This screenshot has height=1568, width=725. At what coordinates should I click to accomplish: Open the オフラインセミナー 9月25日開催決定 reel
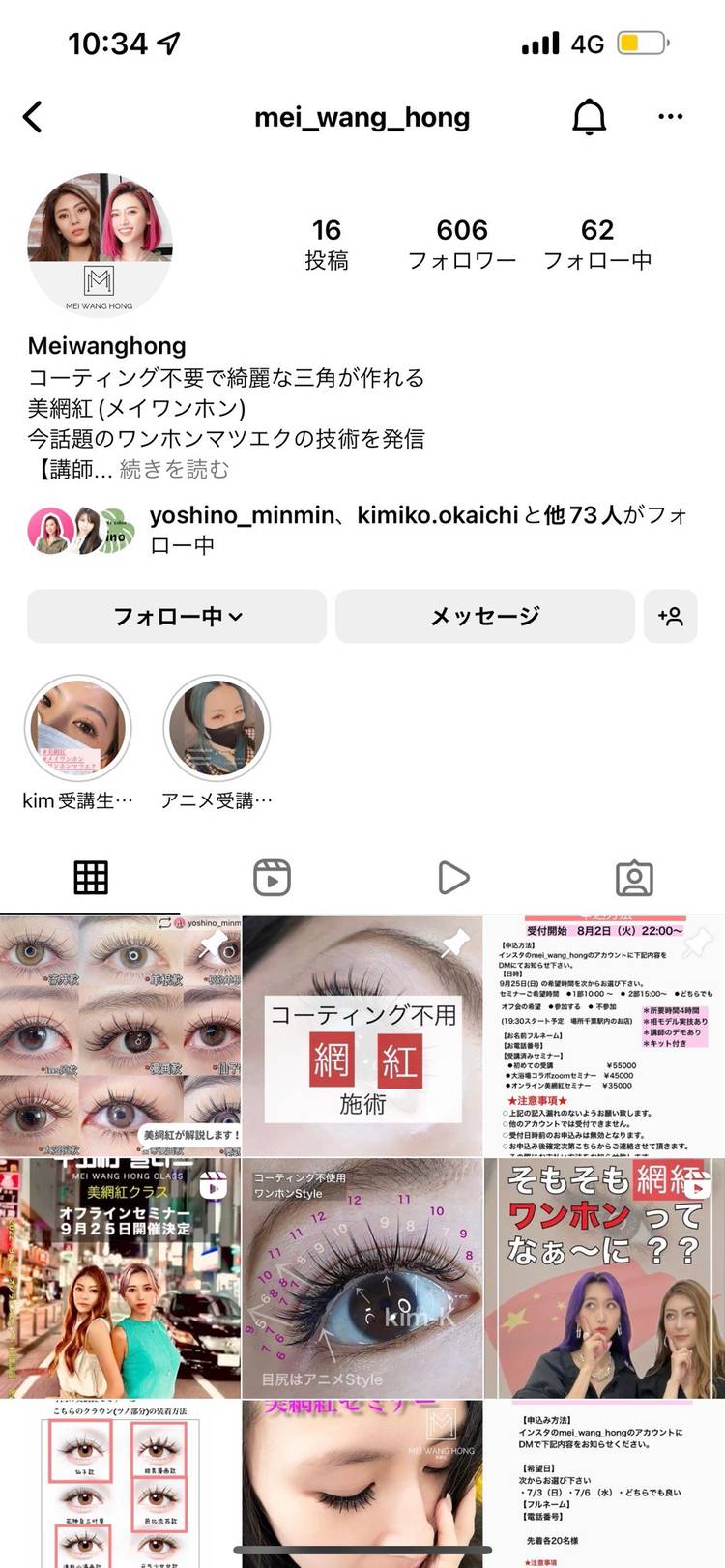(x=120, y=1278)
